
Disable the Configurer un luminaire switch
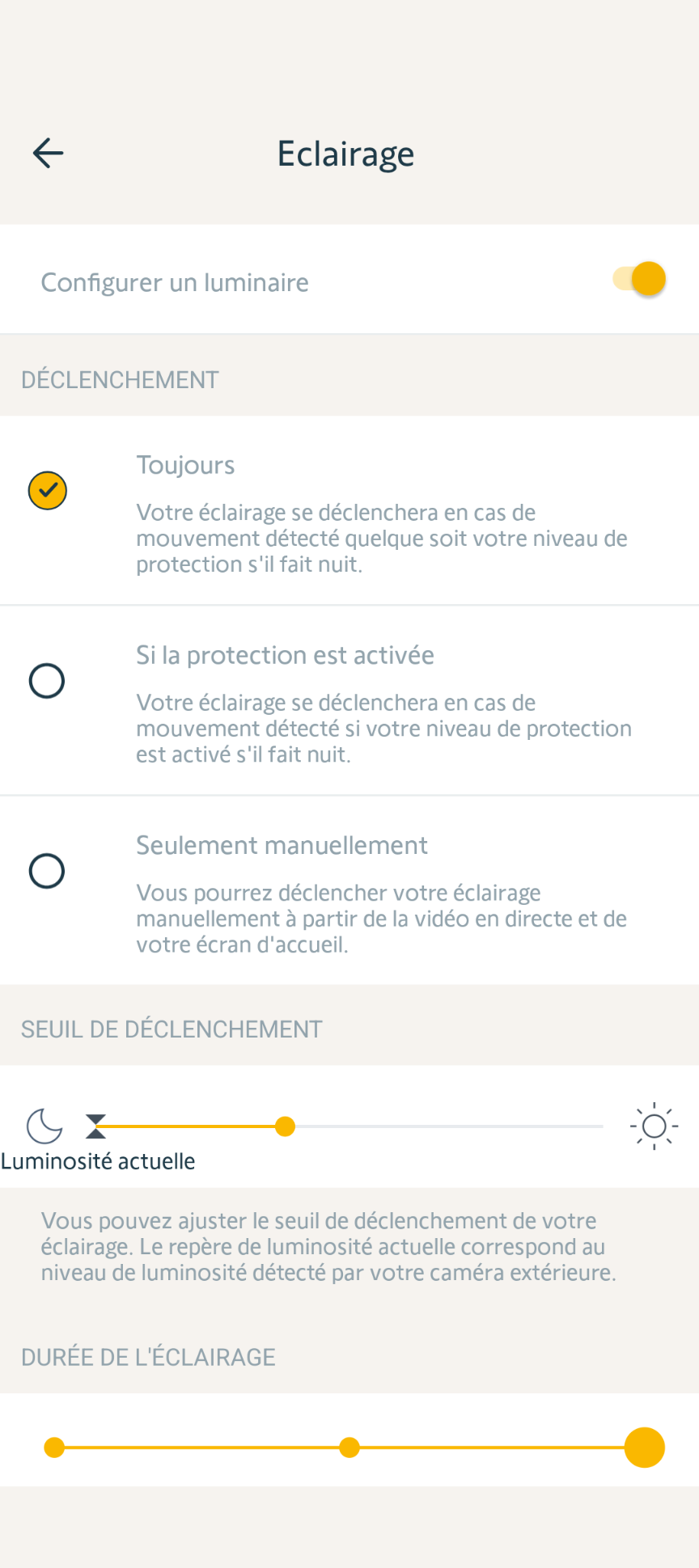point(640,280)
